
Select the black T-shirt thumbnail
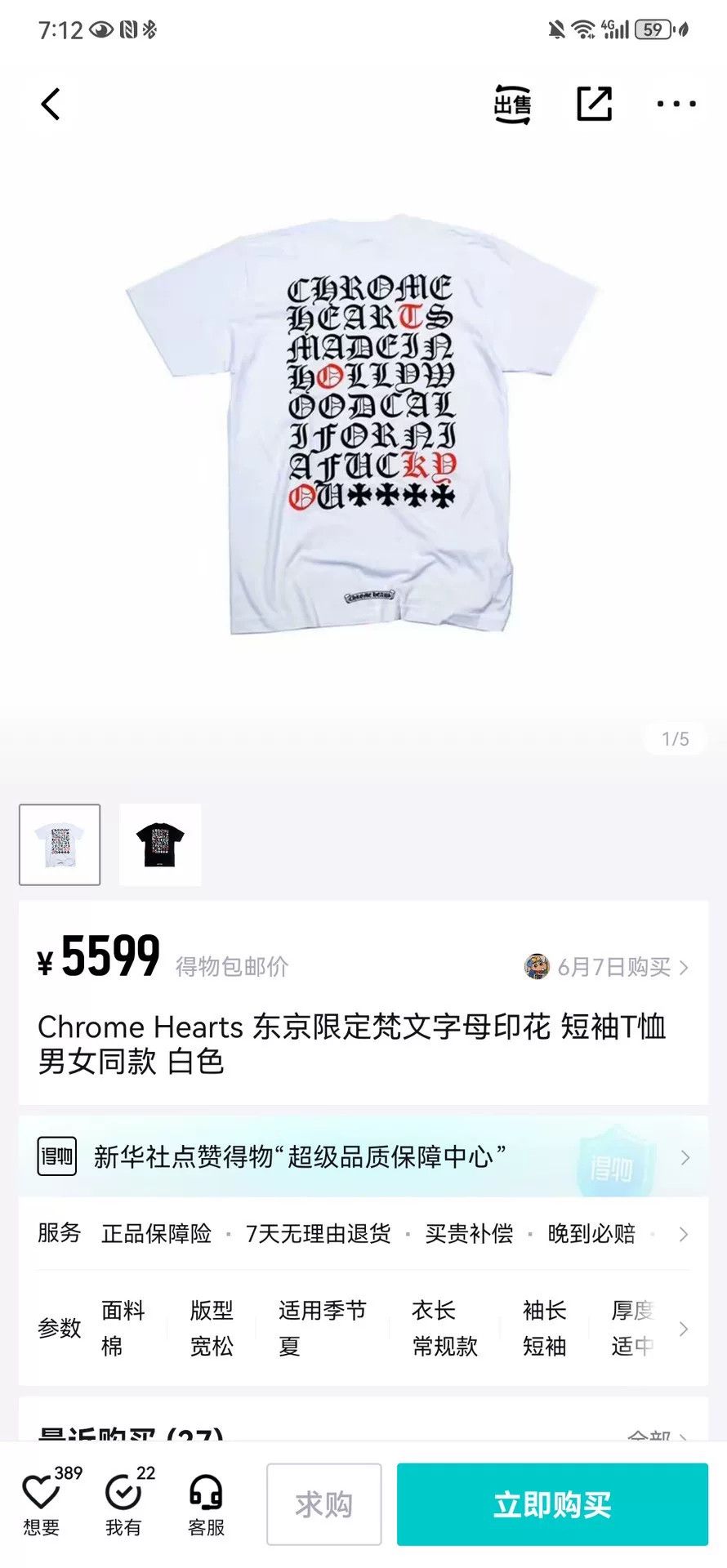160,844
